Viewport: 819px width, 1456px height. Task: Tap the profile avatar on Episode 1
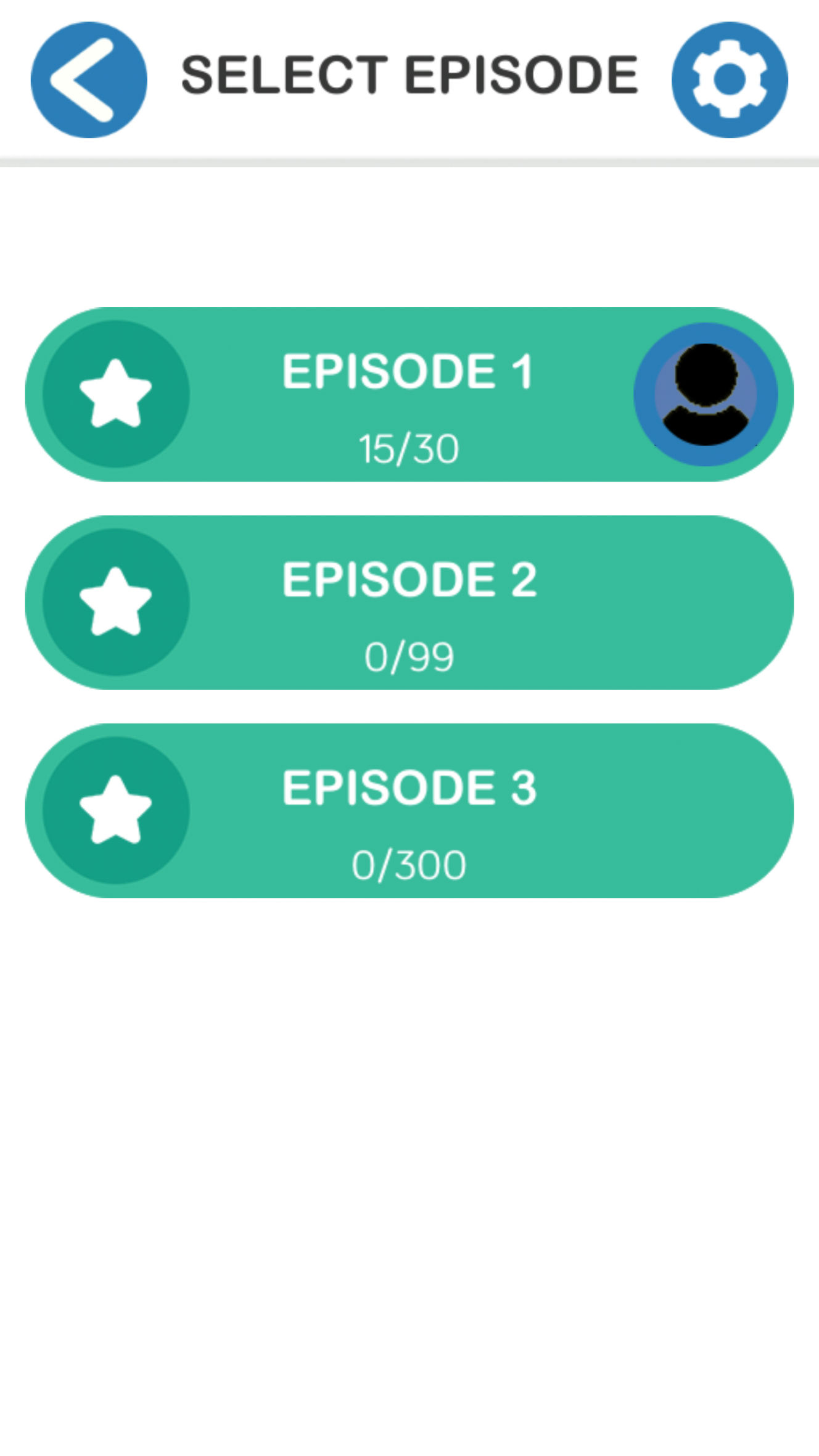[706, 395]
